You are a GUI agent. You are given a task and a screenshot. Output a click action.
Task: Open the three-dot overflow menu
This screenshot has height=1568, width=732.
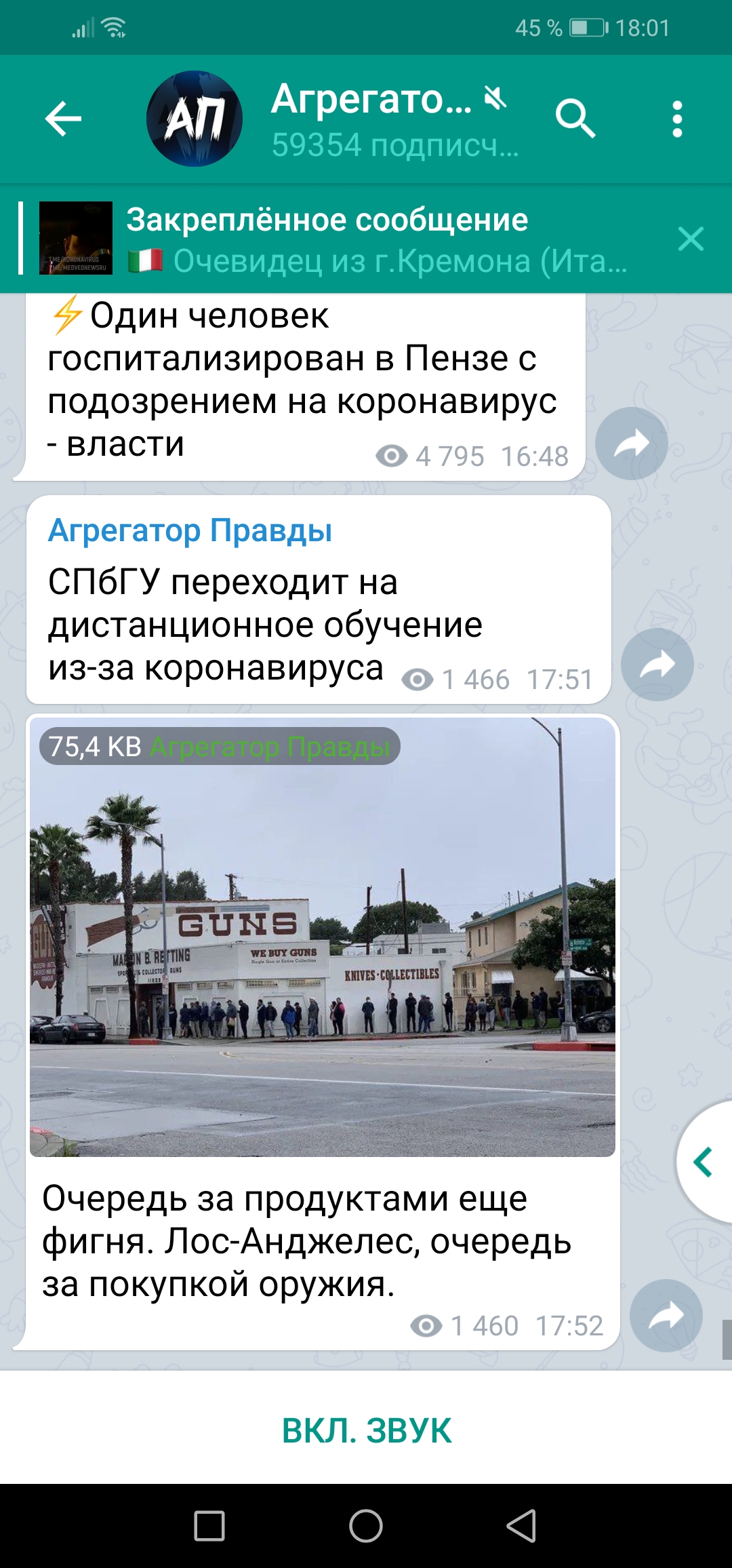676,119
